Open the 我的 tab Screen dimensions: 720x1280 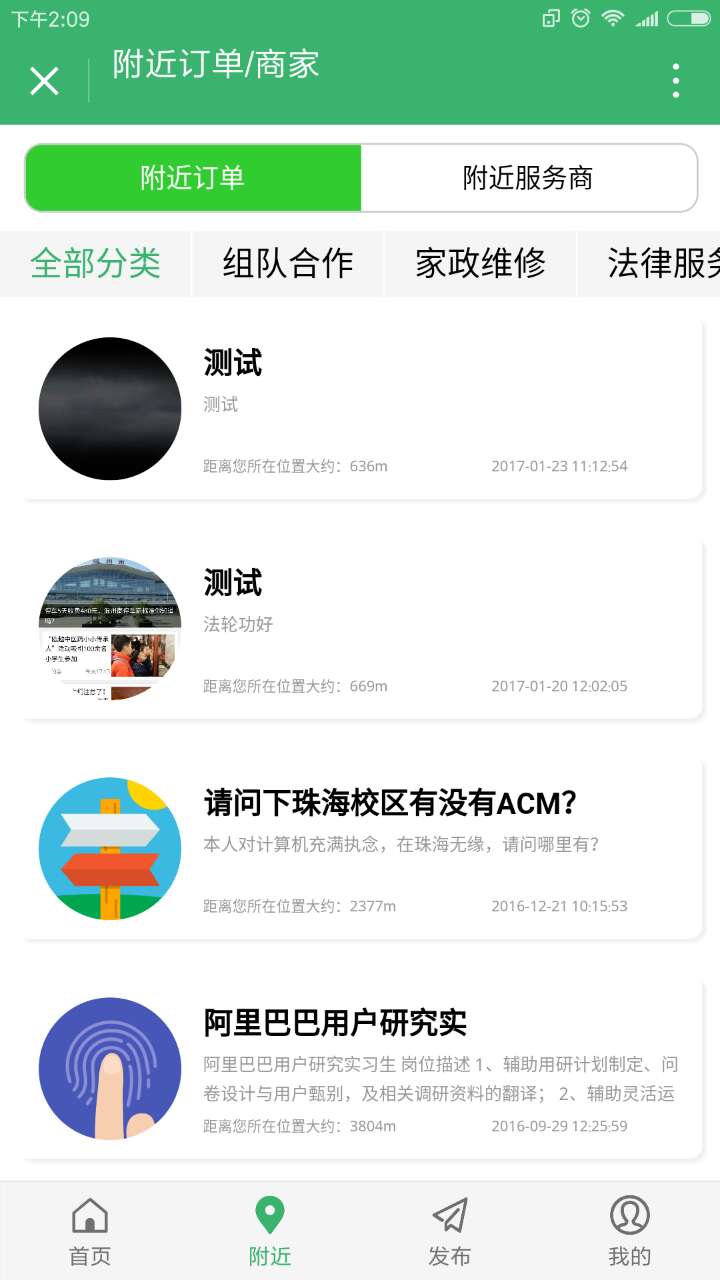click(630, 1231)
